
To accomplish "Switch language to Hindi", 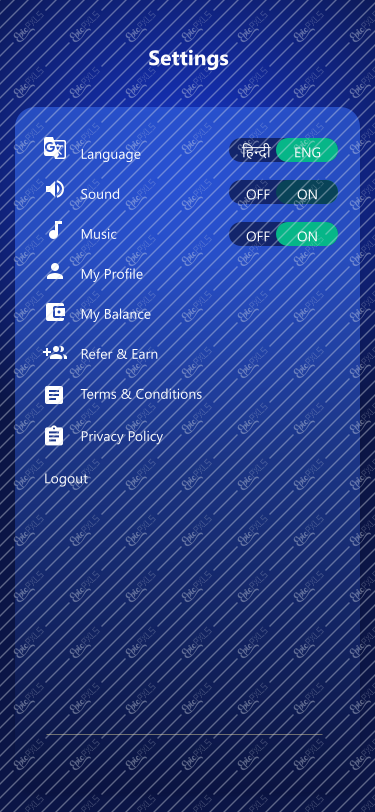I will [255, 151].
